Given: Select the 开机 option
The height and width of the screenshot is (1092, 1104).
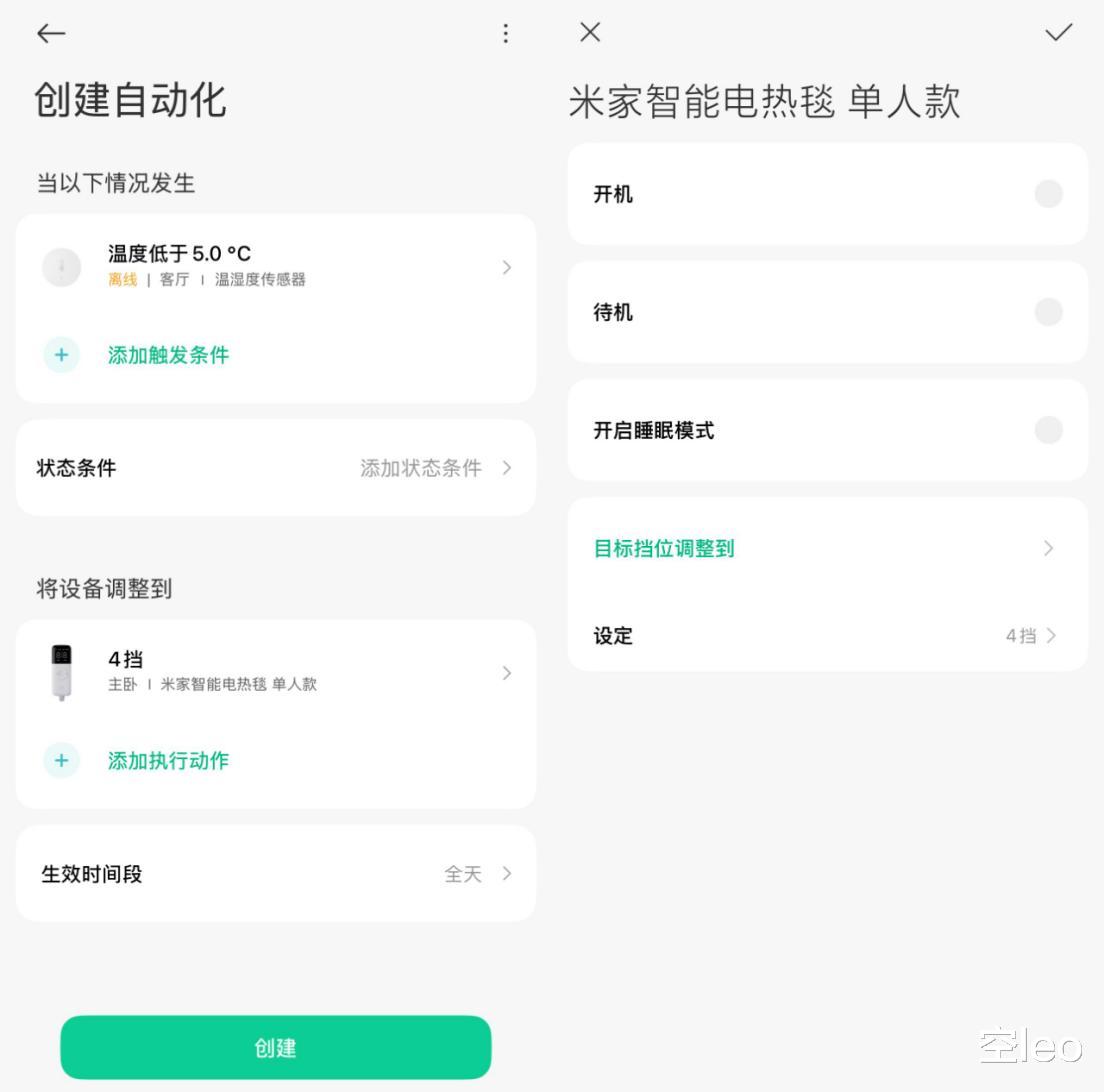Looking at the screenshot, I should pos(828,194).
